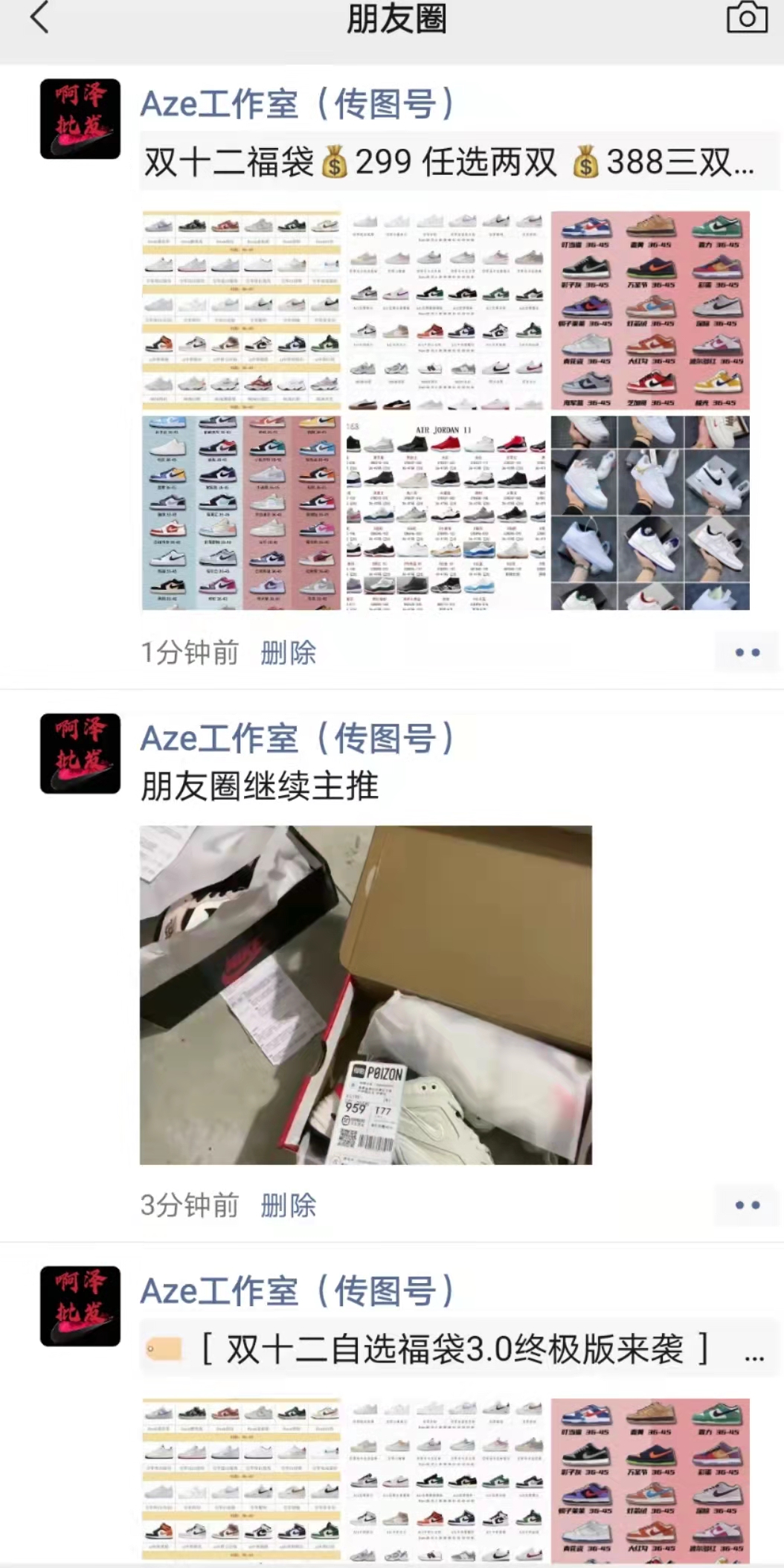View the shoebox photo under 朋友圈继续主推
This screenshot has width=784, height=1568.
(x=365, y=995)
